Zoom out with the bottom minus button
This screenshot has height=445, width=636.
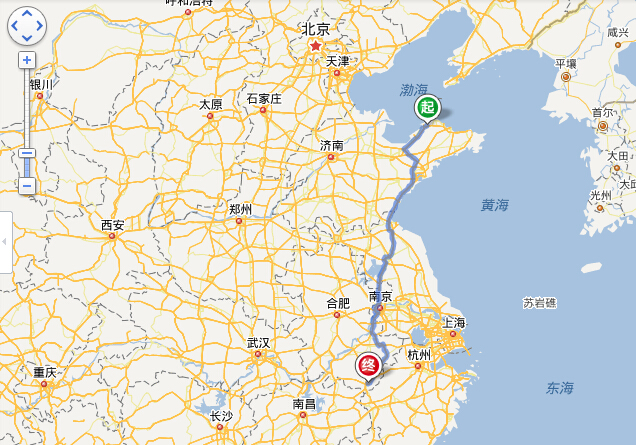pos(27,186)
